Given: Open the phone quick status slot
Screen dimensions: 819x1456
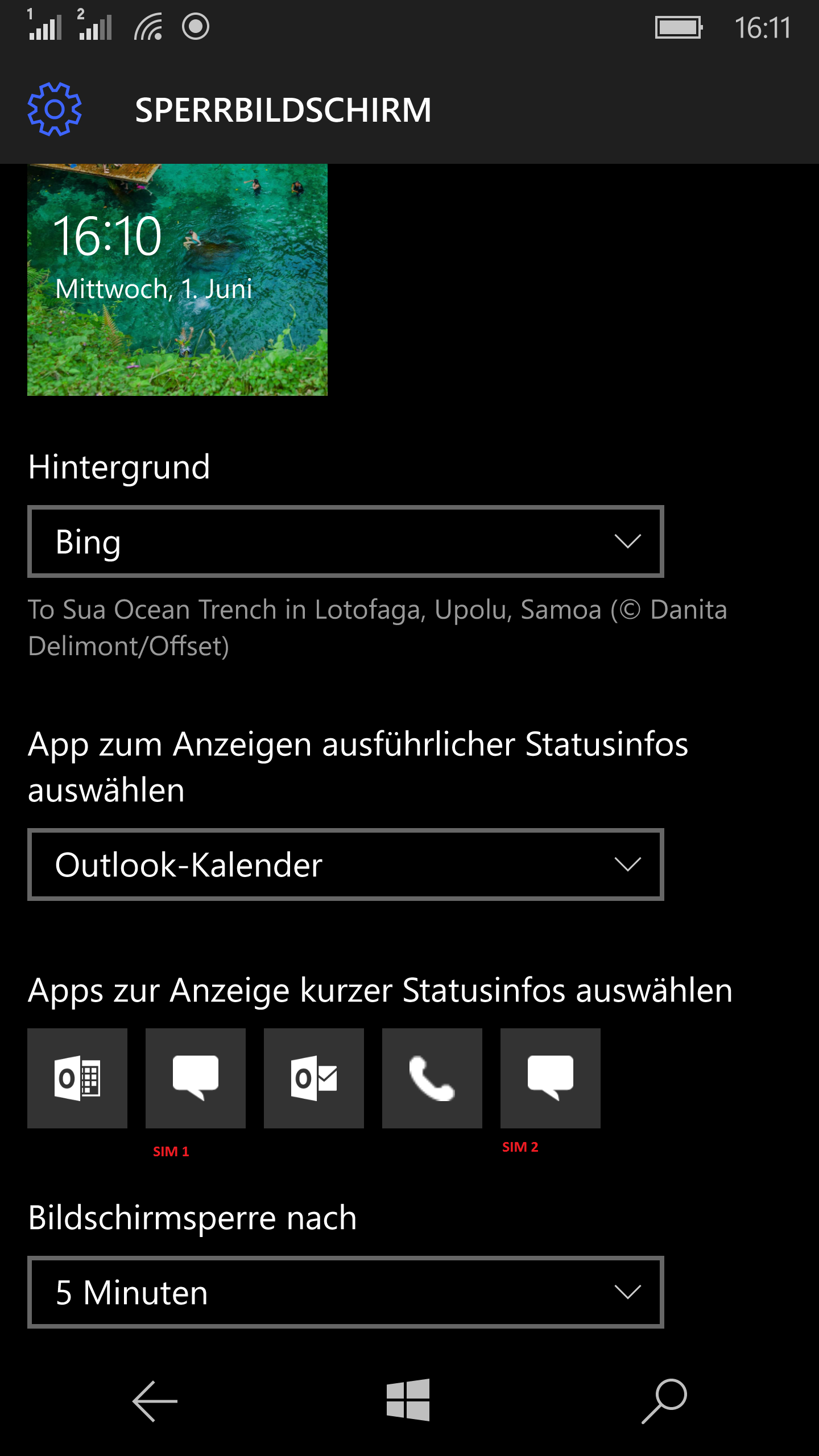Looking at the screenshot, I should [432, 1078].
